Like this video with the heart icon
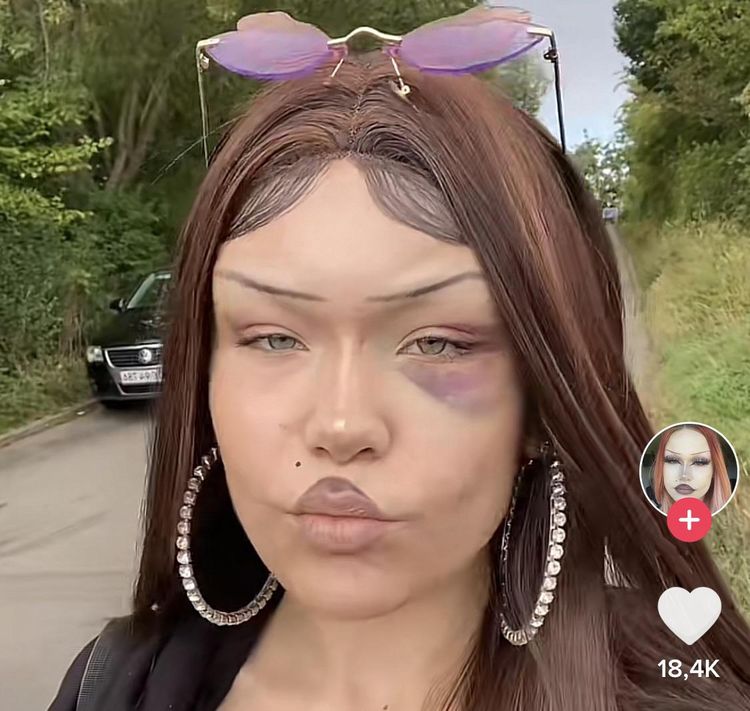This screenshot has width=750, height=711. (689, 614)
